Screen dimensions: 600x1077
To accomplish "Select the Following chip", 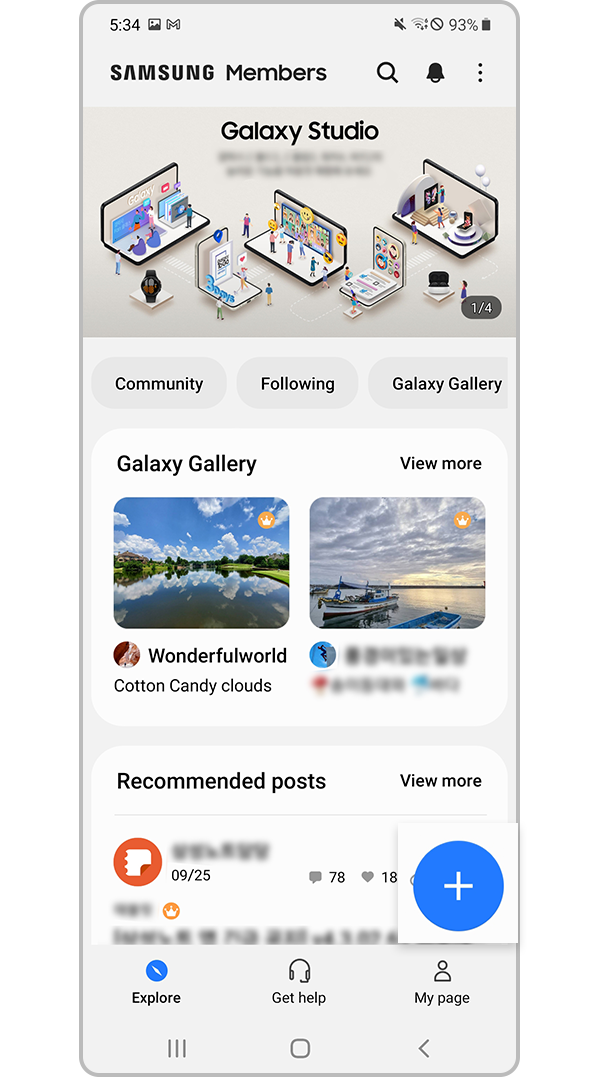I will click(x=297, y=383).
